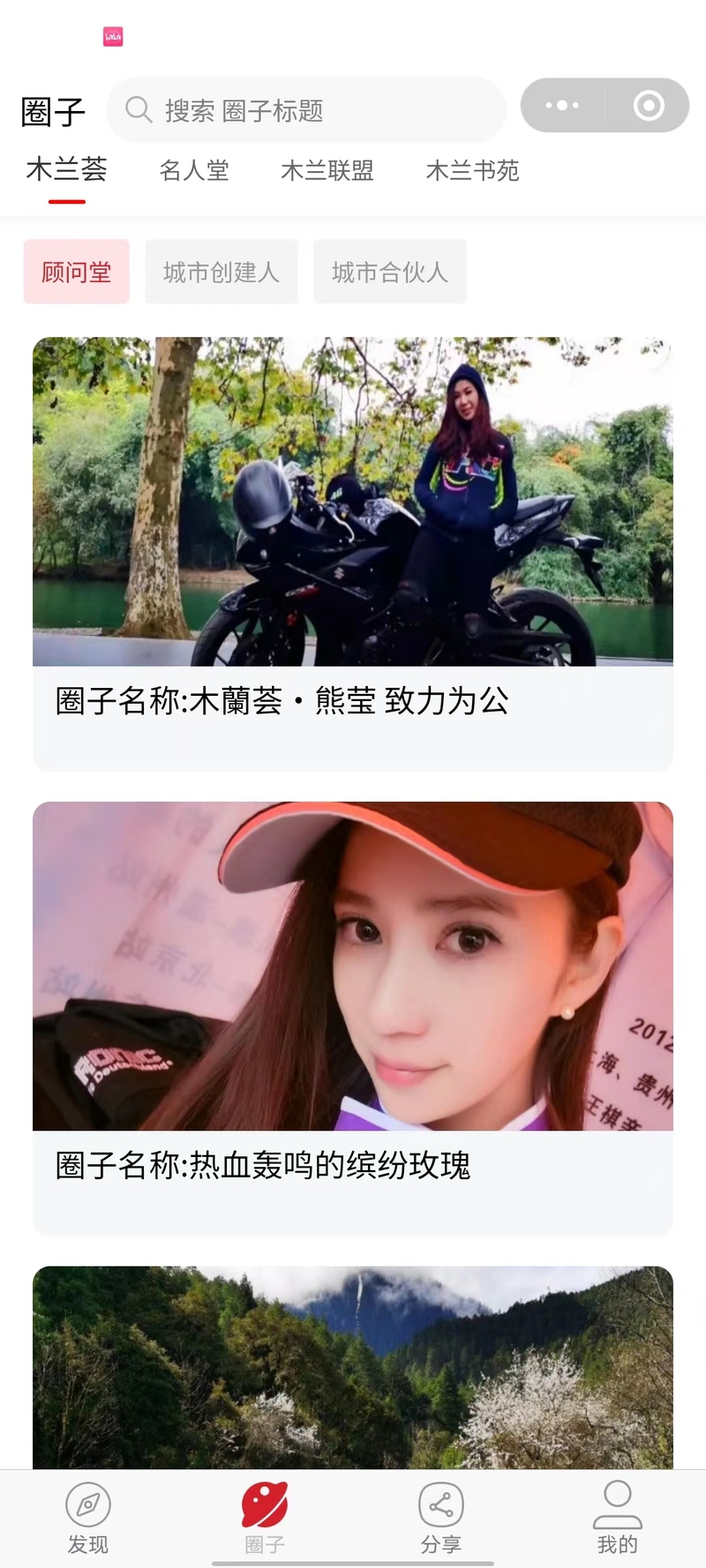Open the 分享 tab
The height and width of the screenshot is (1568, 706).
tap(441, 1519)
